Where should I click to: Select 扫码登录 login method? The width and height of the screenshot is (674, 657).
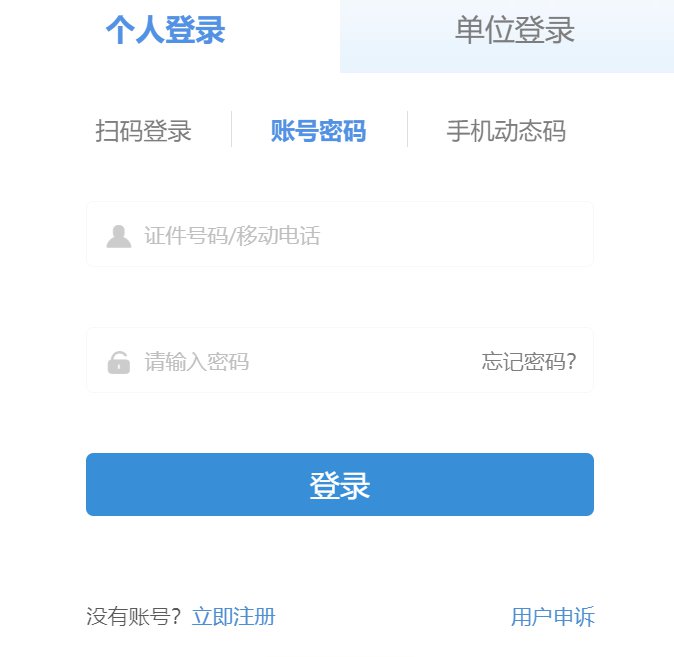pyautogui.click(x=143, y=131)
